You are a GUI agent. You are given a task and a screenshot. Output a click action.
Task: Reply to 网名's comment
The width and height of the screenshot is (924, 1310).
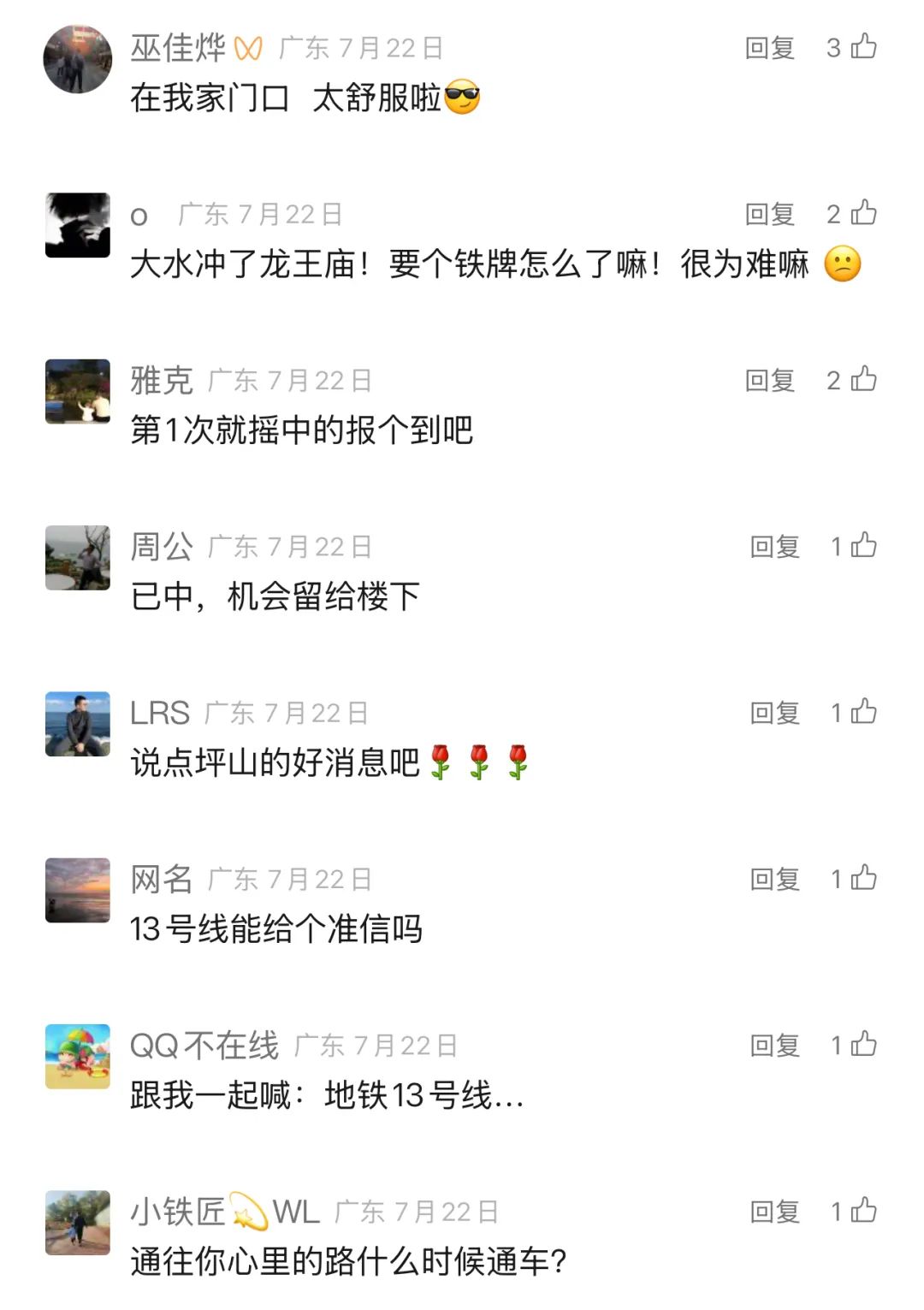coord(774,879)
